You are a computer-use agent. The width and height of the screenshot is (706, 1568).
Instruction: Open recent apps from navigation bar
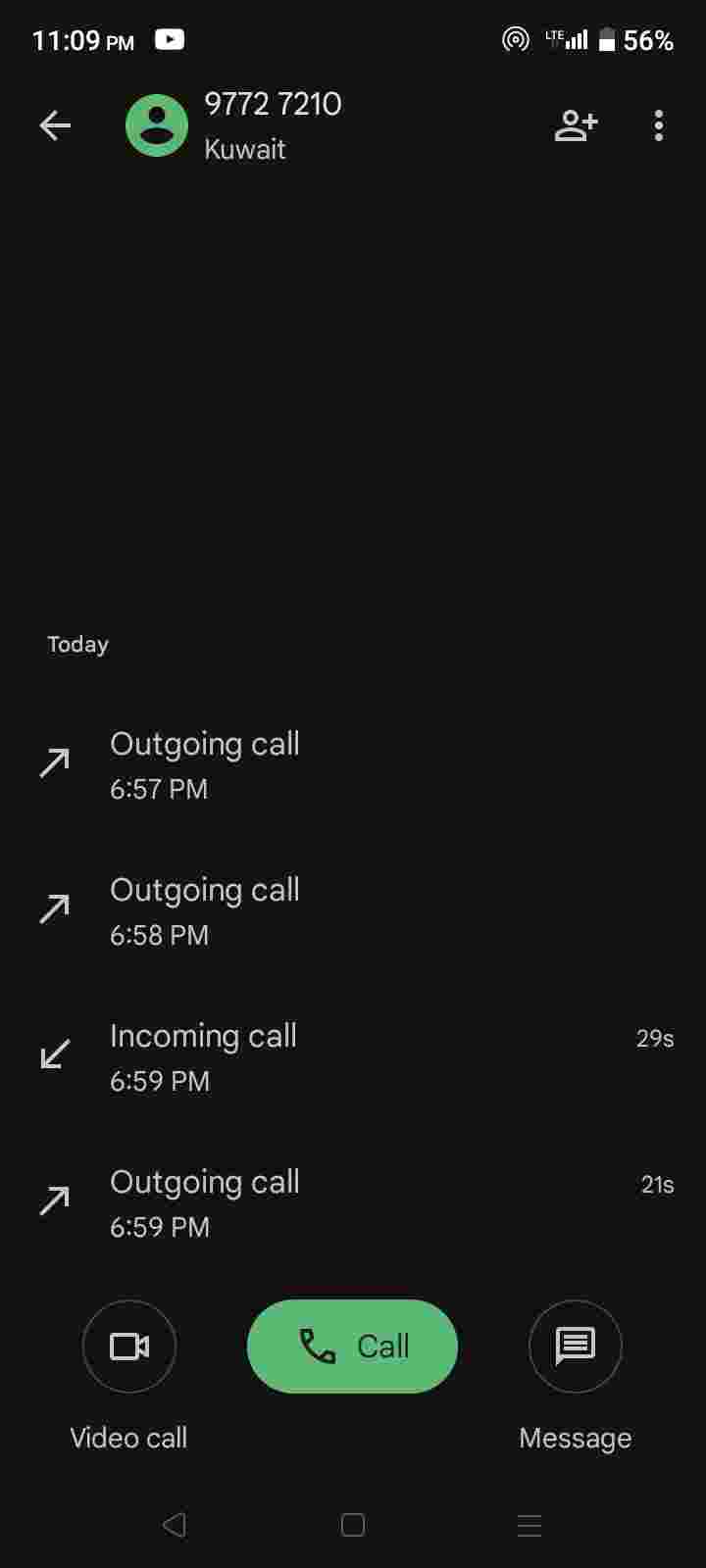[529, 1525]
